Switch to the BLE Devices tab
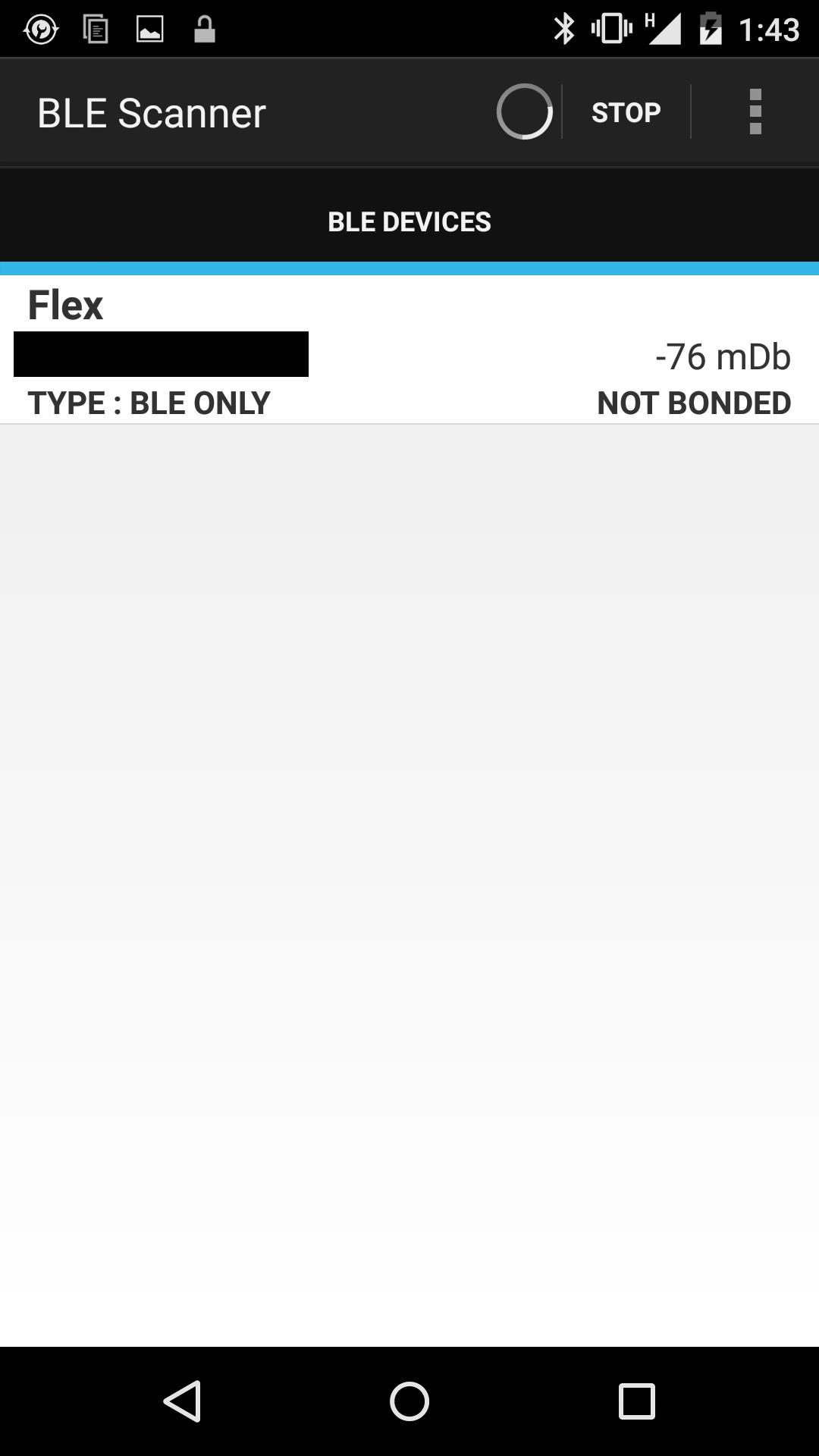 point(409,221)
